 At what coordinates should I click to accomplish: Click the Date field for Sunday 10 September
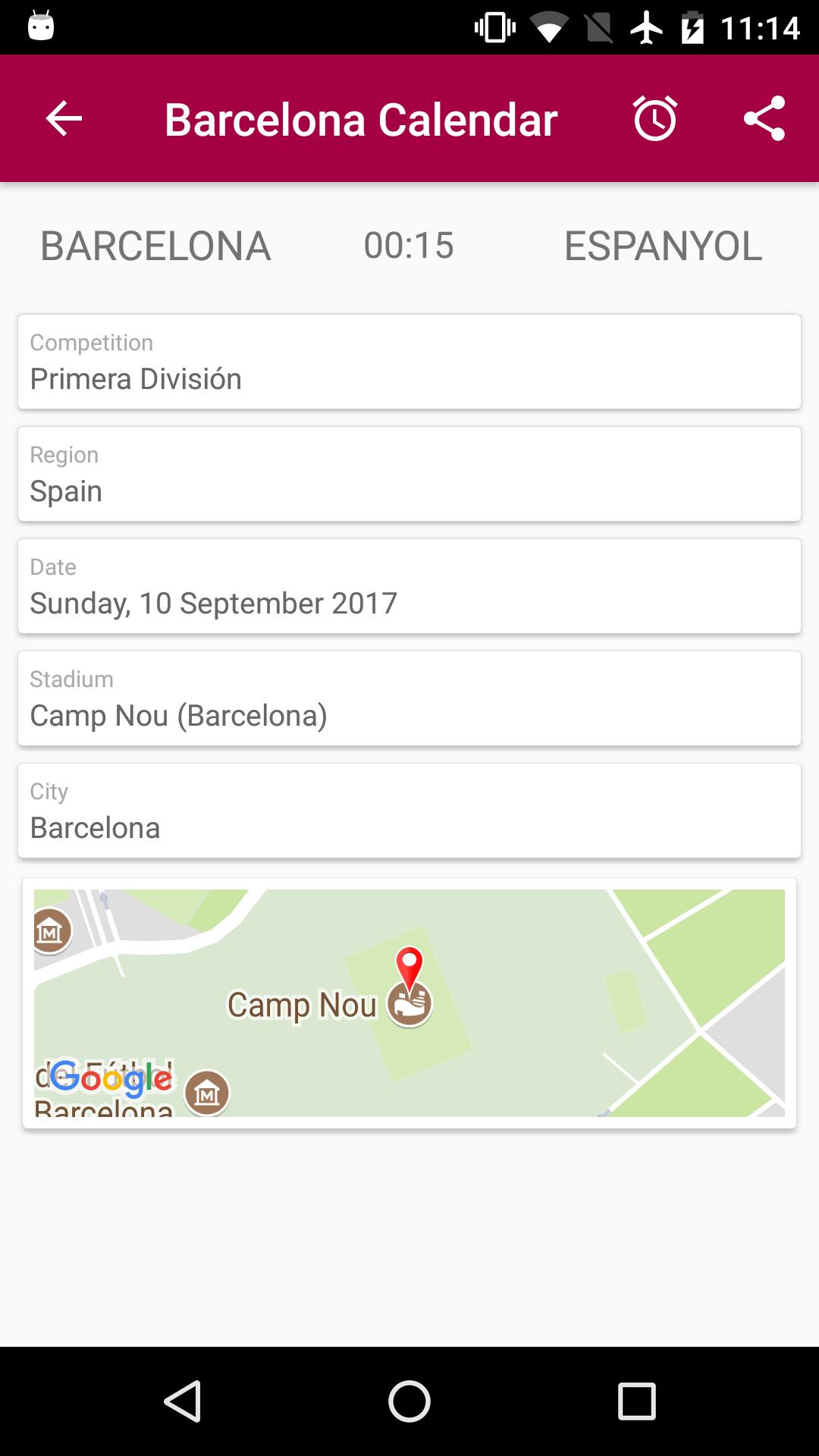(409, 586)
